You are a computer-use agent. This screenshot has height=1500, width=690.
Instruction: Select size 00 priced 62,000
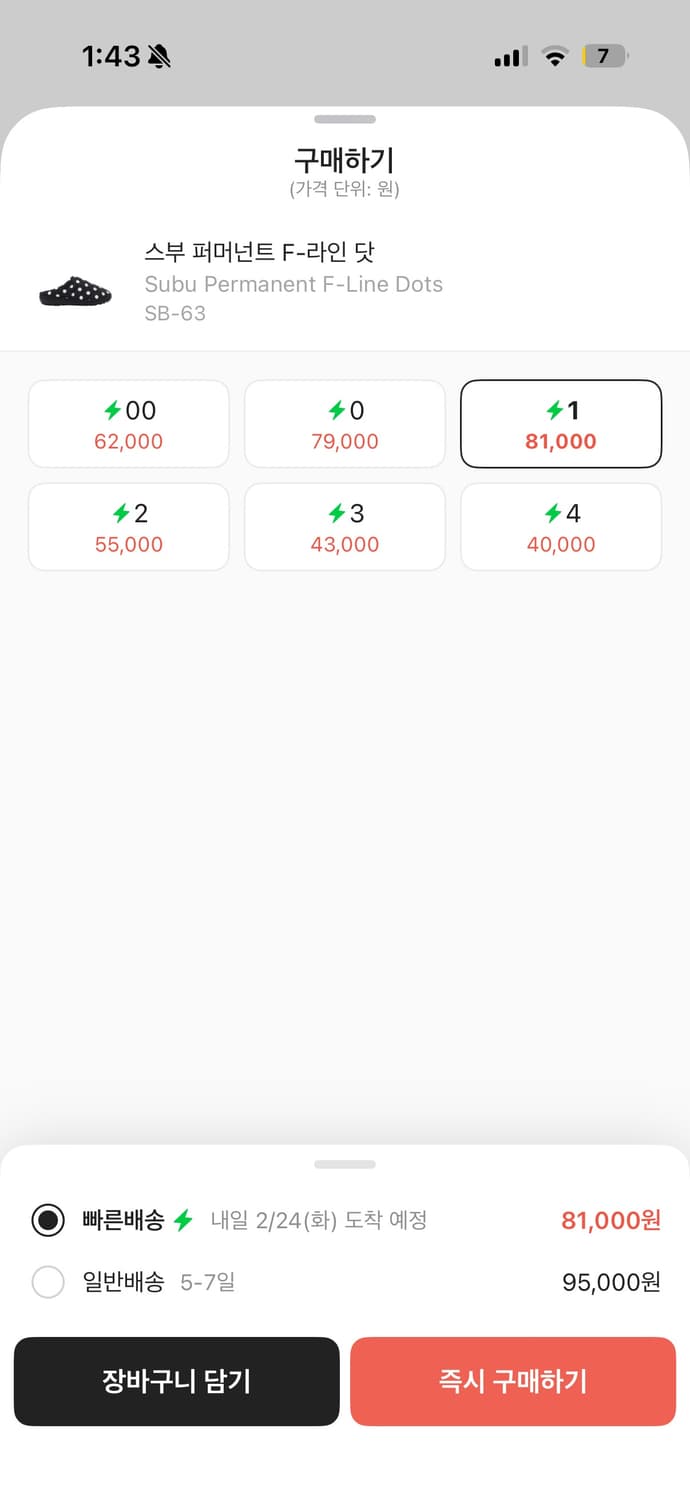[129, 424]
